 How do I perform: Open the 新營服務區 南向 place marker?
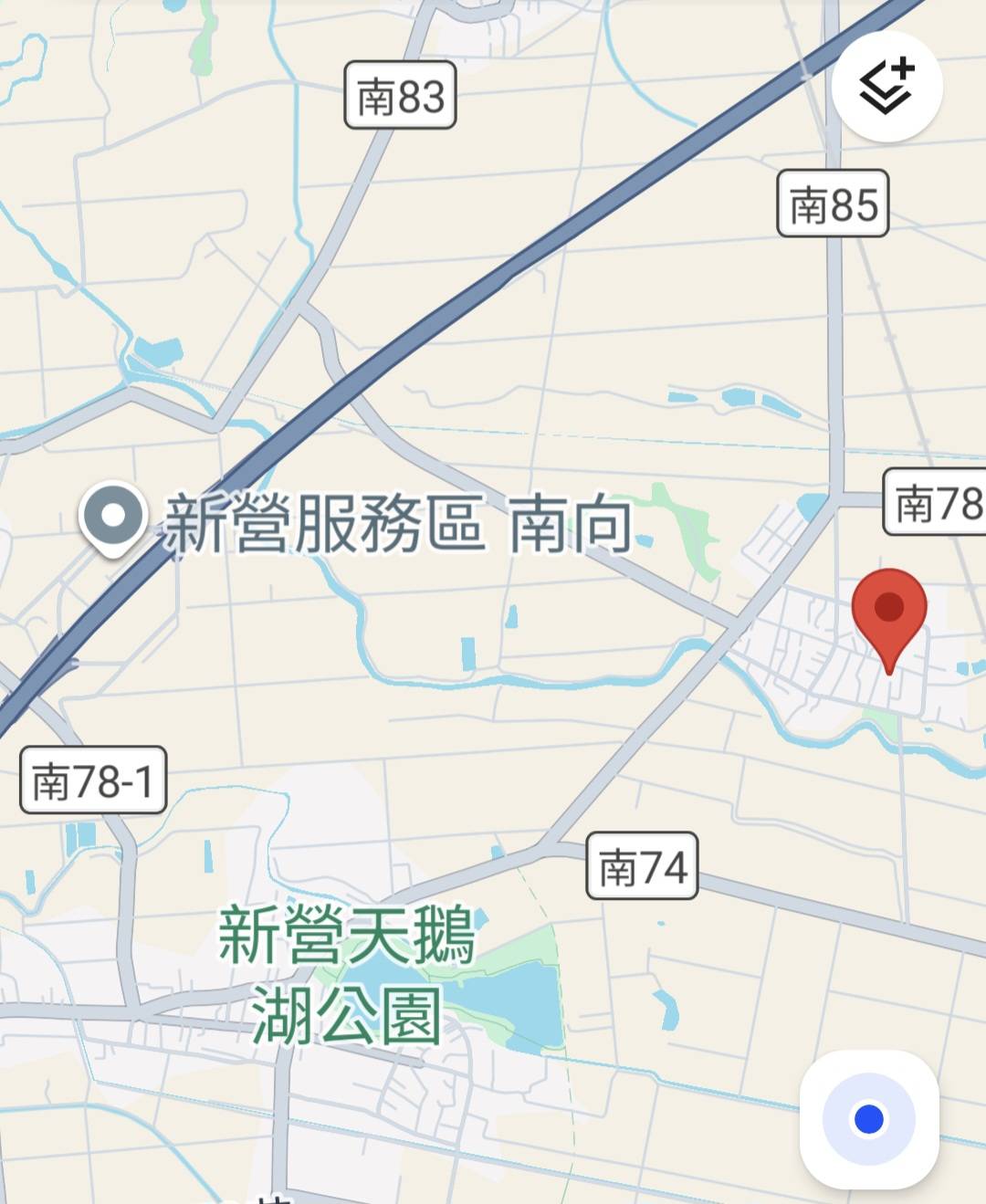[113, 517]
